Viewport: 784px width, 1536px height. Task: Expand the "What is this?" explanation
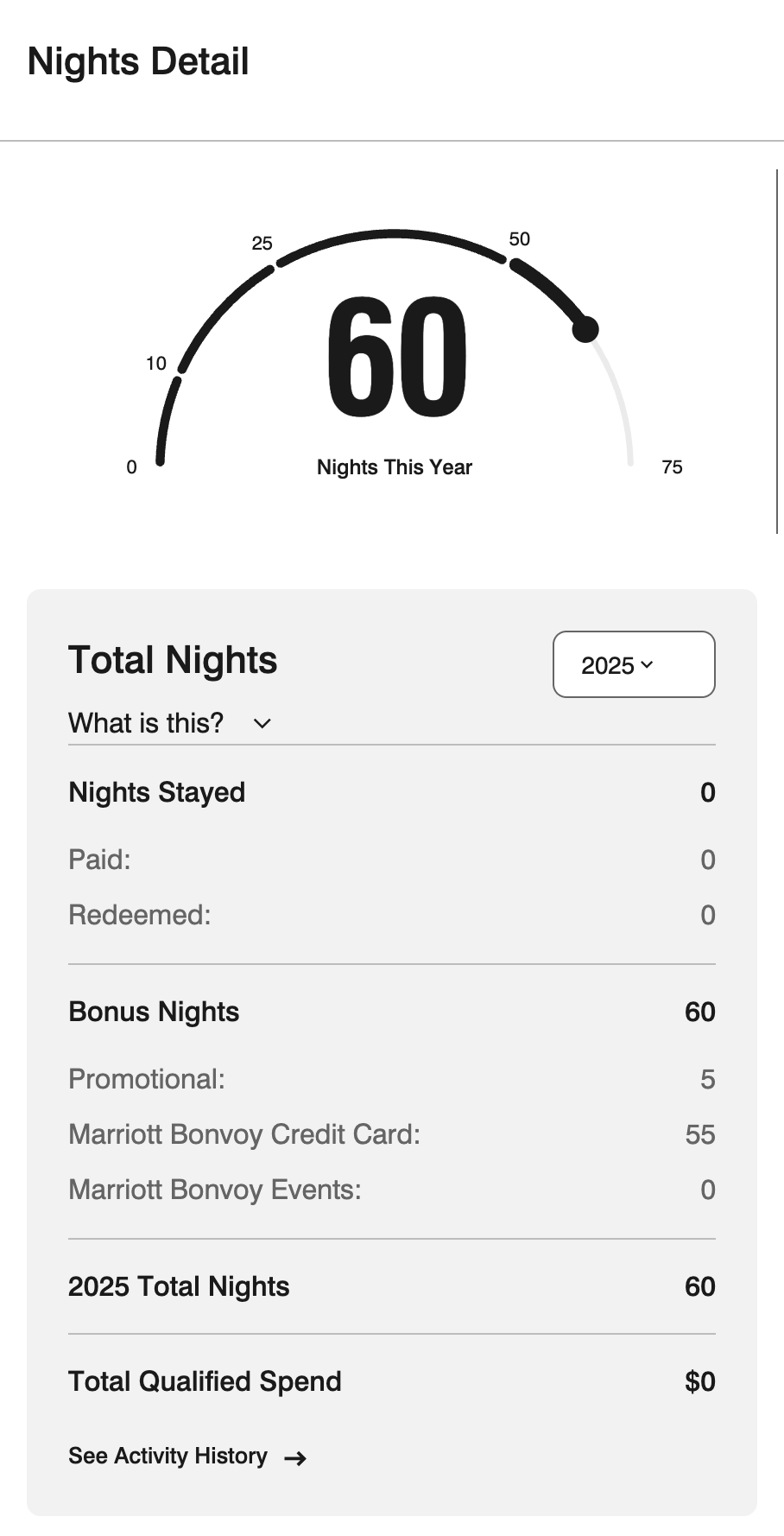pyautogui.click(x=170, y=723)
